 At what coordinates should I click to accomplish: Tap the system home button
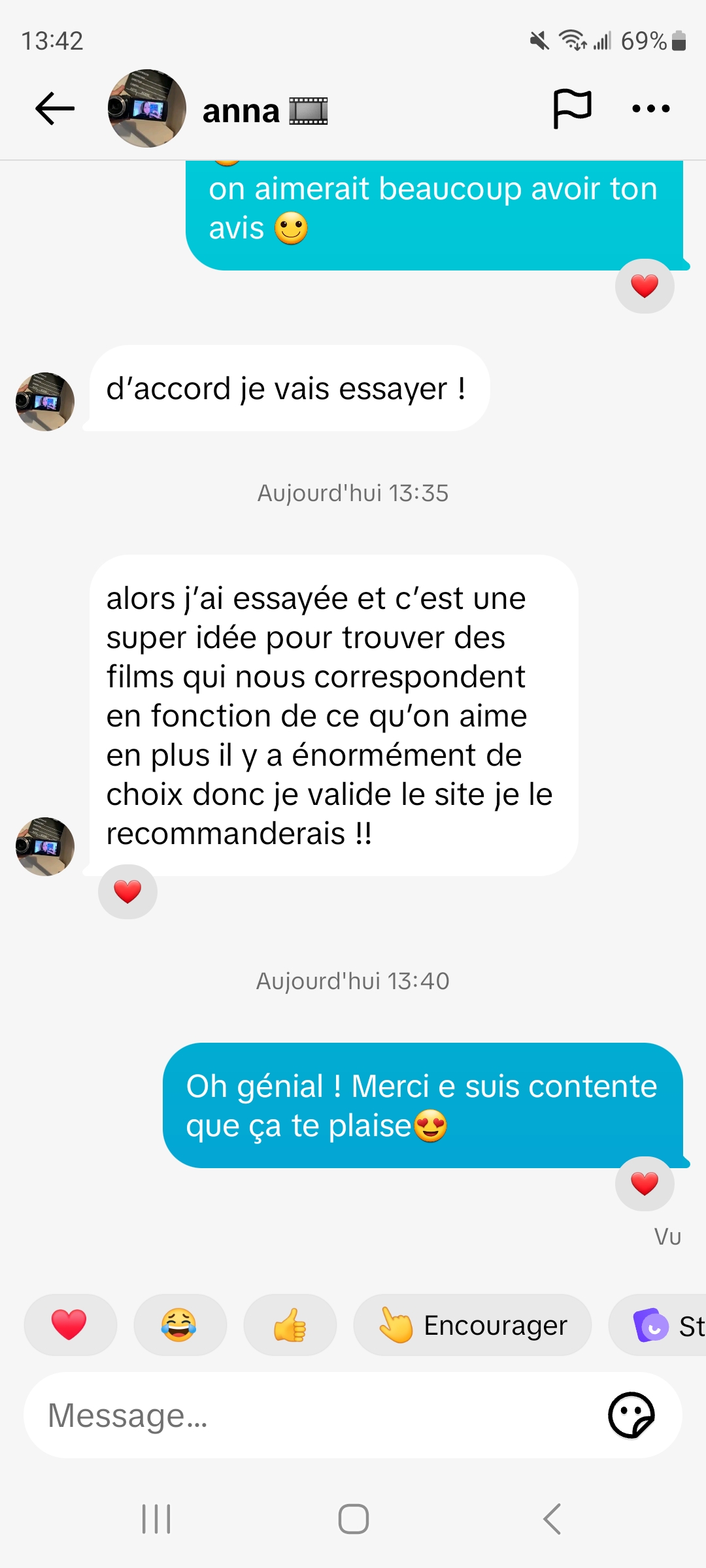pos(353,1519)
